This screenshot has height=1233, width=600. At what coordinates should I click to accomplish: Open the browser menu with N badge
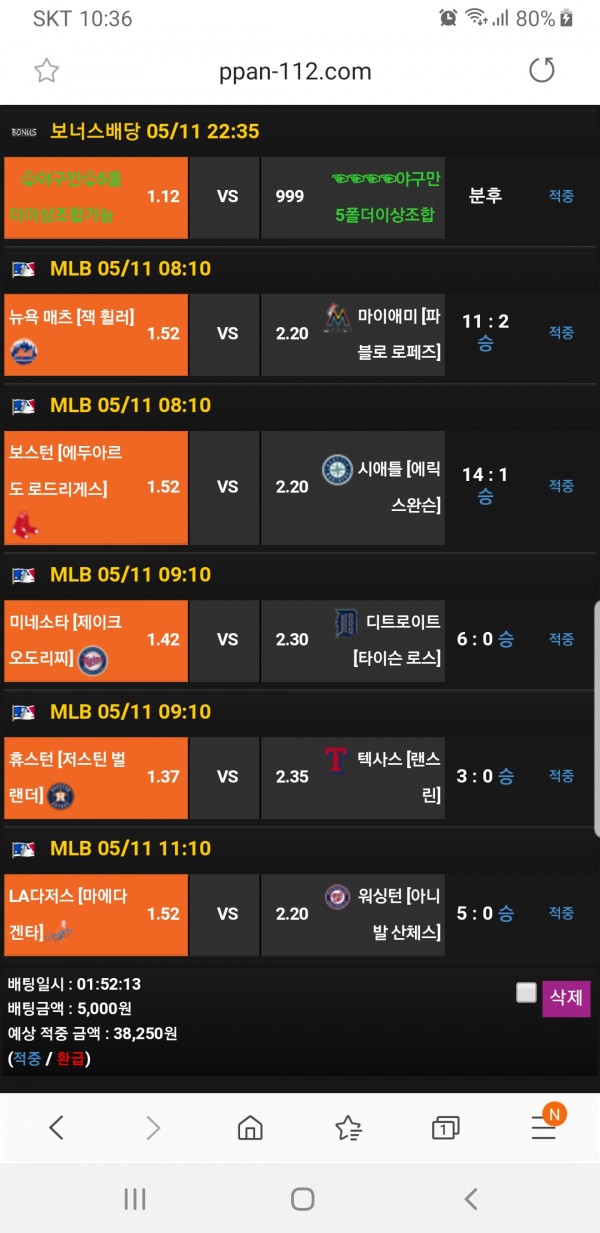point(543,1127)
